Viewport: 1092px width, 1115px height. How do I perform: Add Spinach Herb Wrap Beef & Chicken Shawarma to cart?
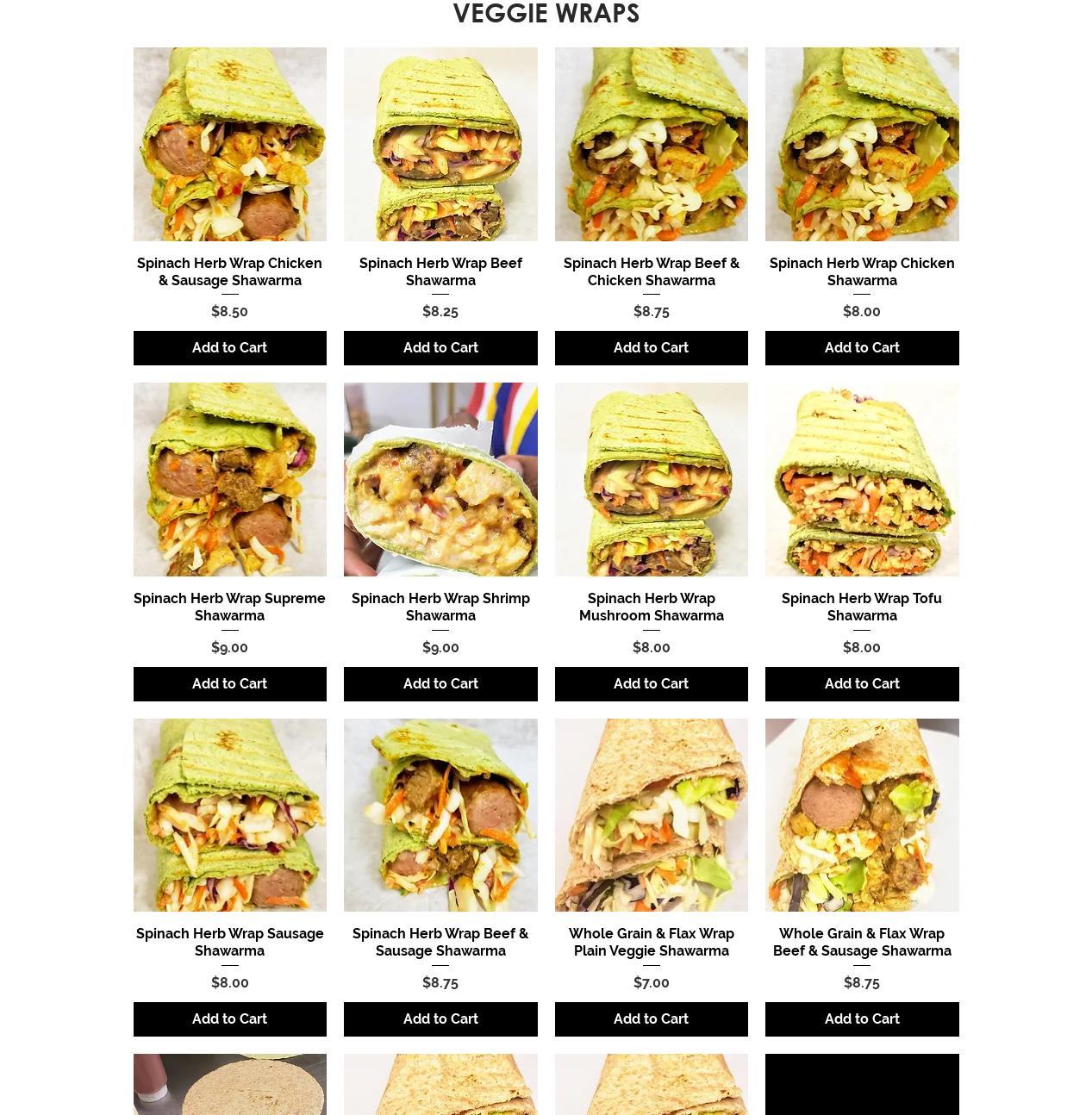[651, 348]
